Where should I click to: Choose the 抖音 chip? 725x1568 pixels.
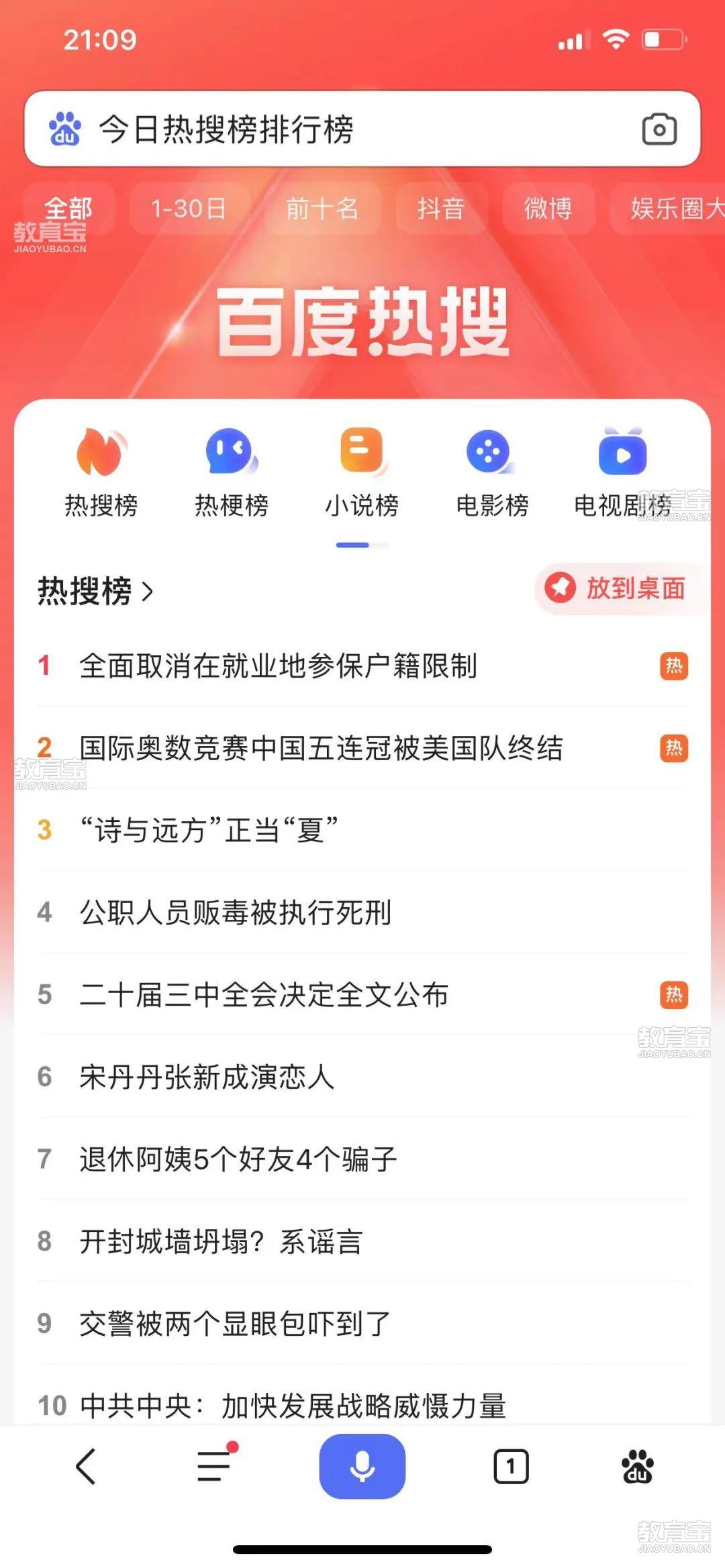tap(441, 209)
